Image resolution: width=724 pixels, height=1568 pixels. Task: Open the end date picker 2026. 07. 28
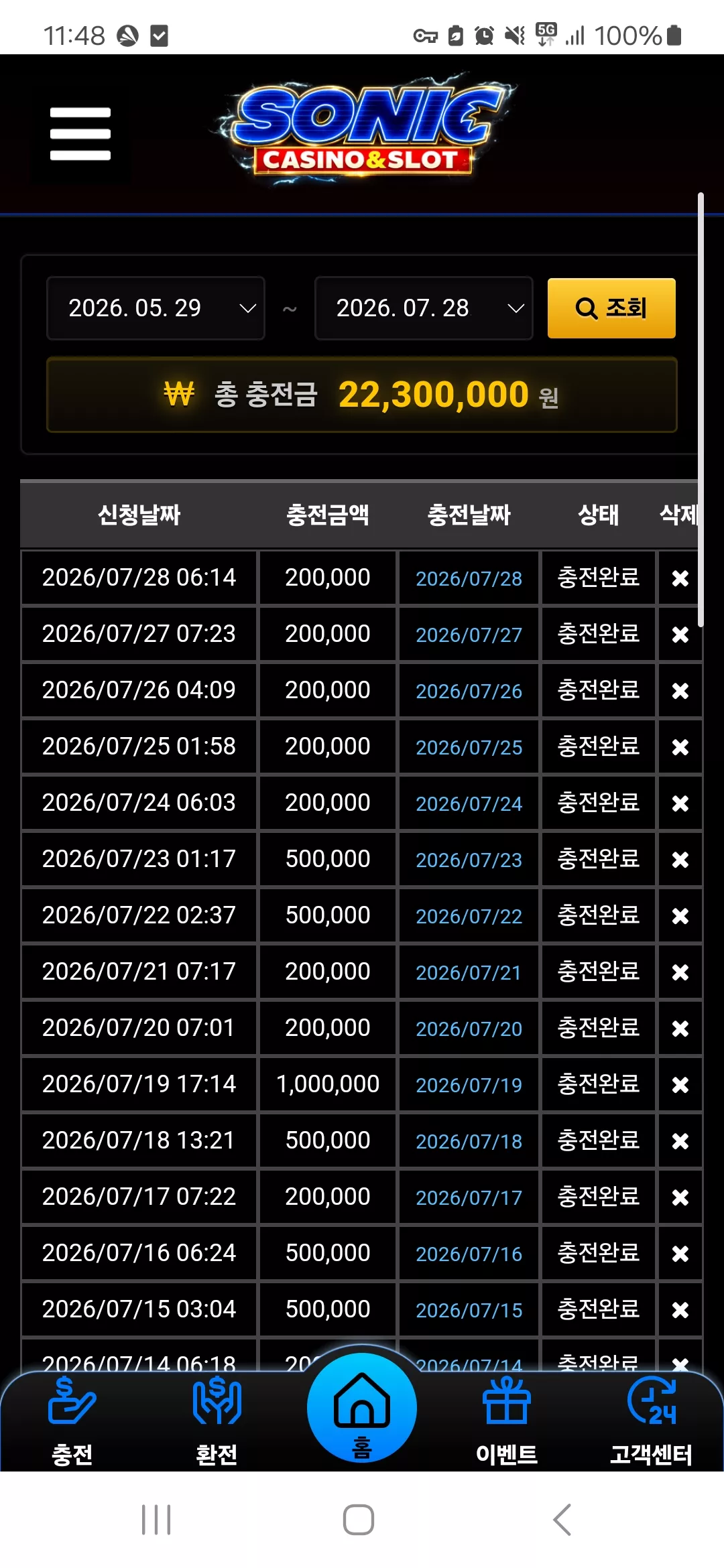424,308
